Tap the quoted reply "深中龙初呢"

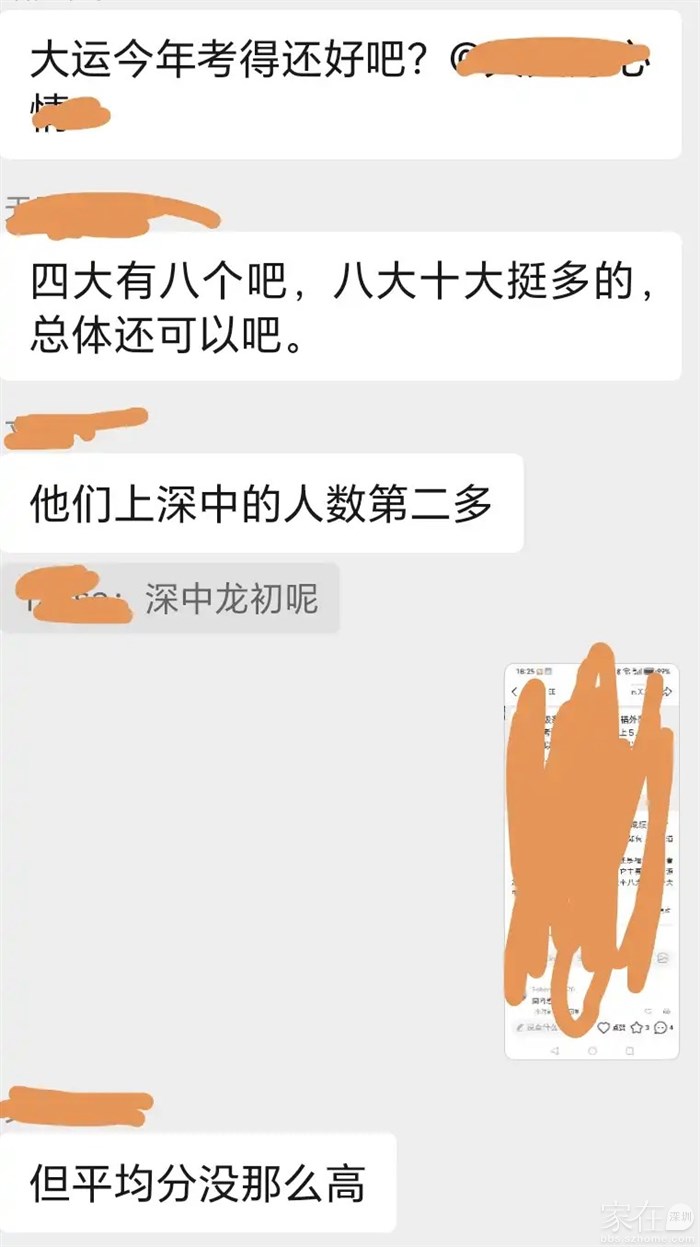pos(171,599)
